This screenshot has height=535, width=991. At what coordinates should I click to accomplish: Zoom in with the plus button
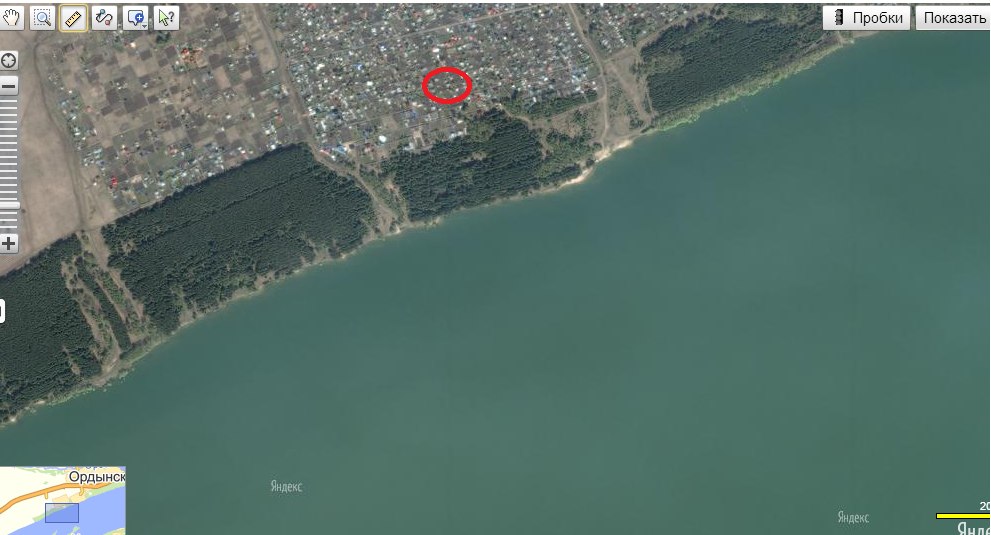coord(9,243)
